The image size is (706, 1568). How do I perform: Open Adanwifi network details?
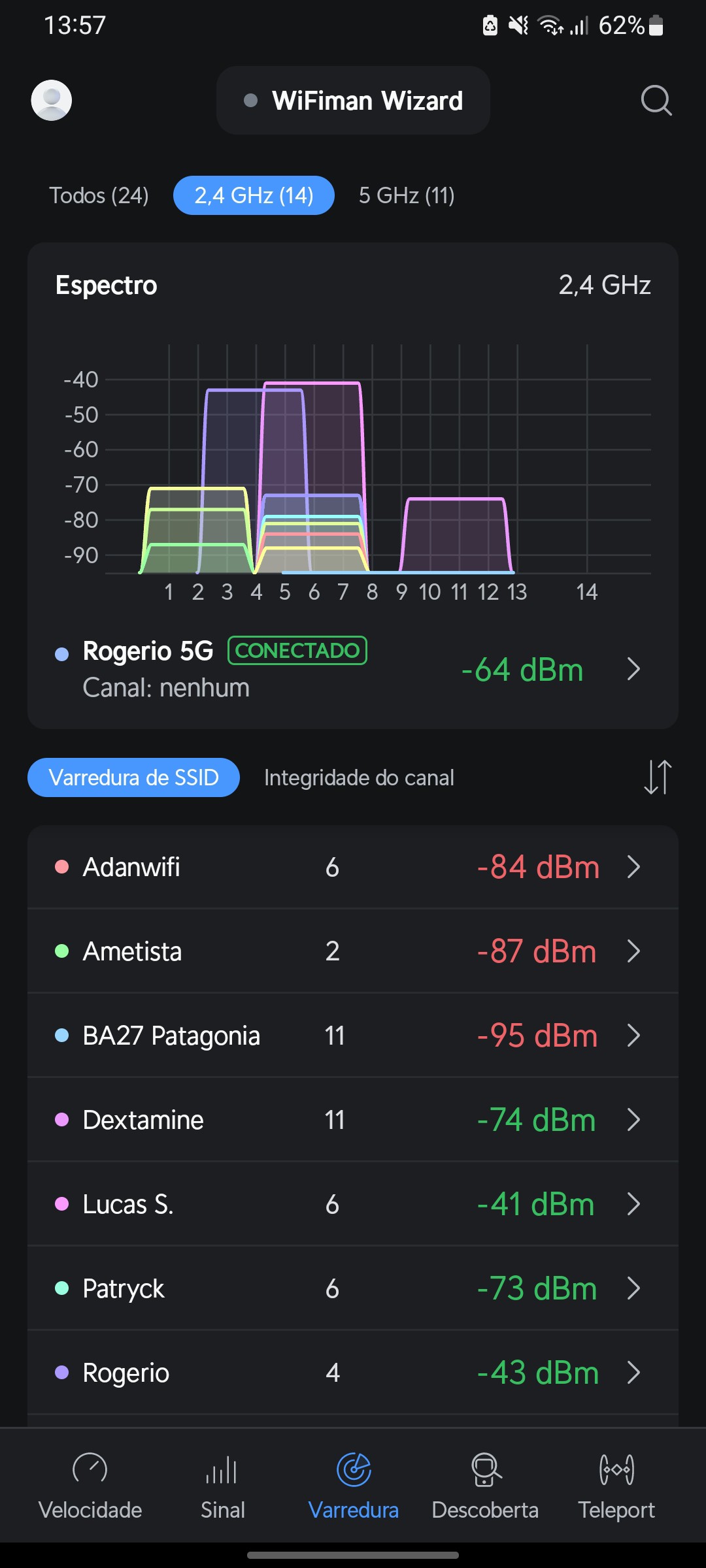click(353, 867)
